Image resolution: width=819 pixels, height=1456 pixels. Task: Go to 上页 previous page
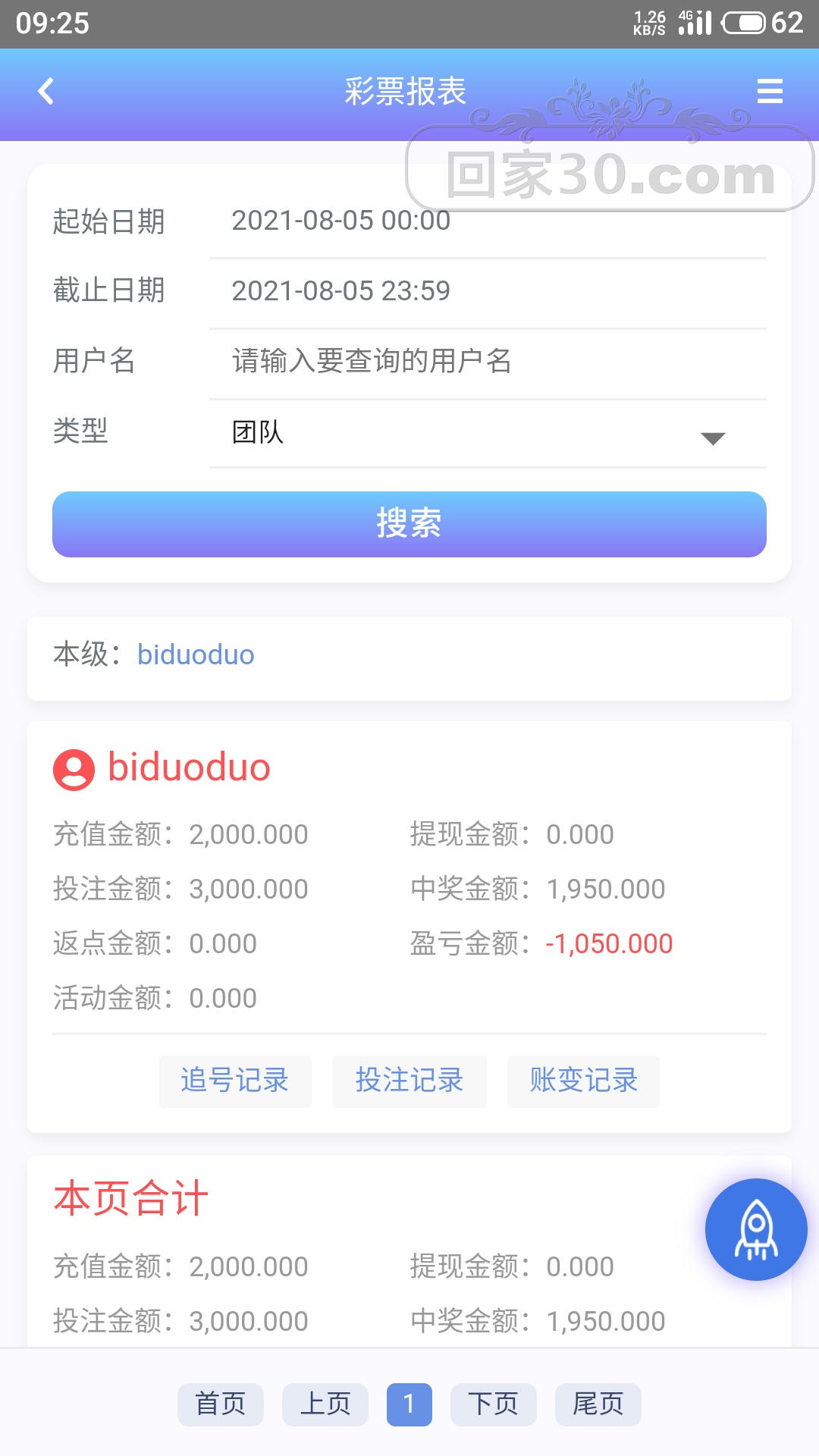point(325,1404)
